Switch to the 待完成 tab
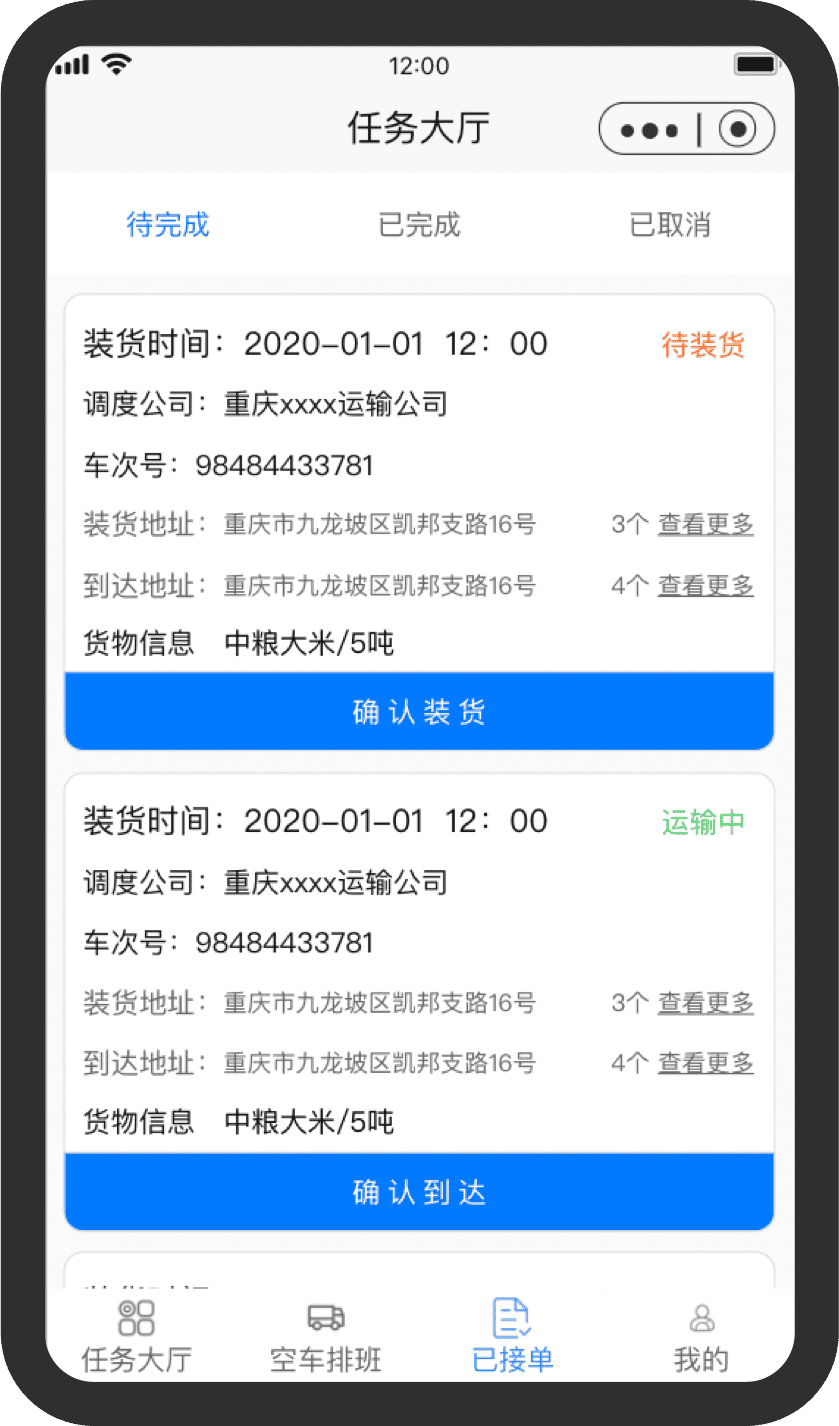Viewport: 839px width, 1426px height. [x=168, y=225]
